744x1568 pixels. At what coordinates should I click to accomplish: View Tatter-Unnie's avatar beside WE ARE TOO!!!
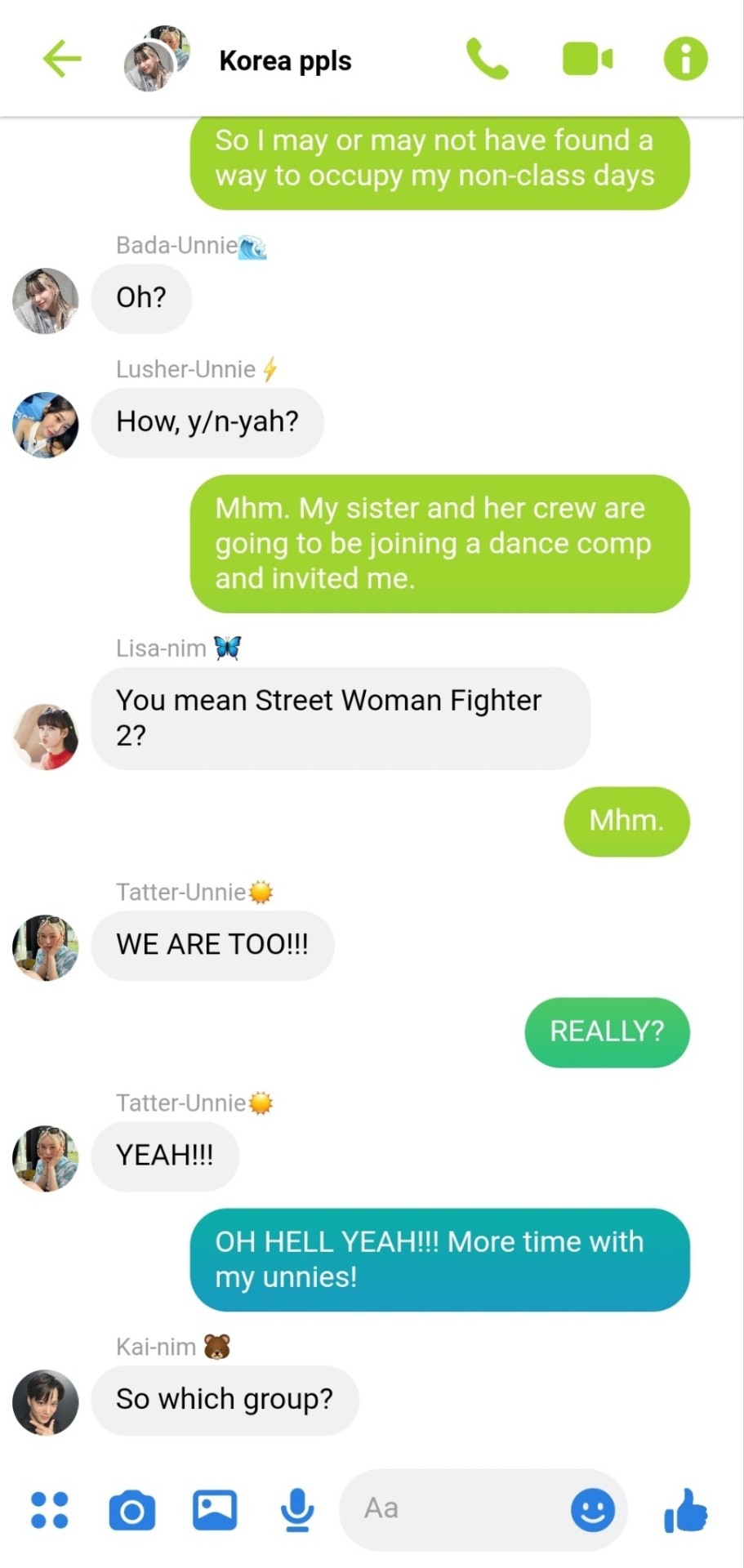point(46,947)
